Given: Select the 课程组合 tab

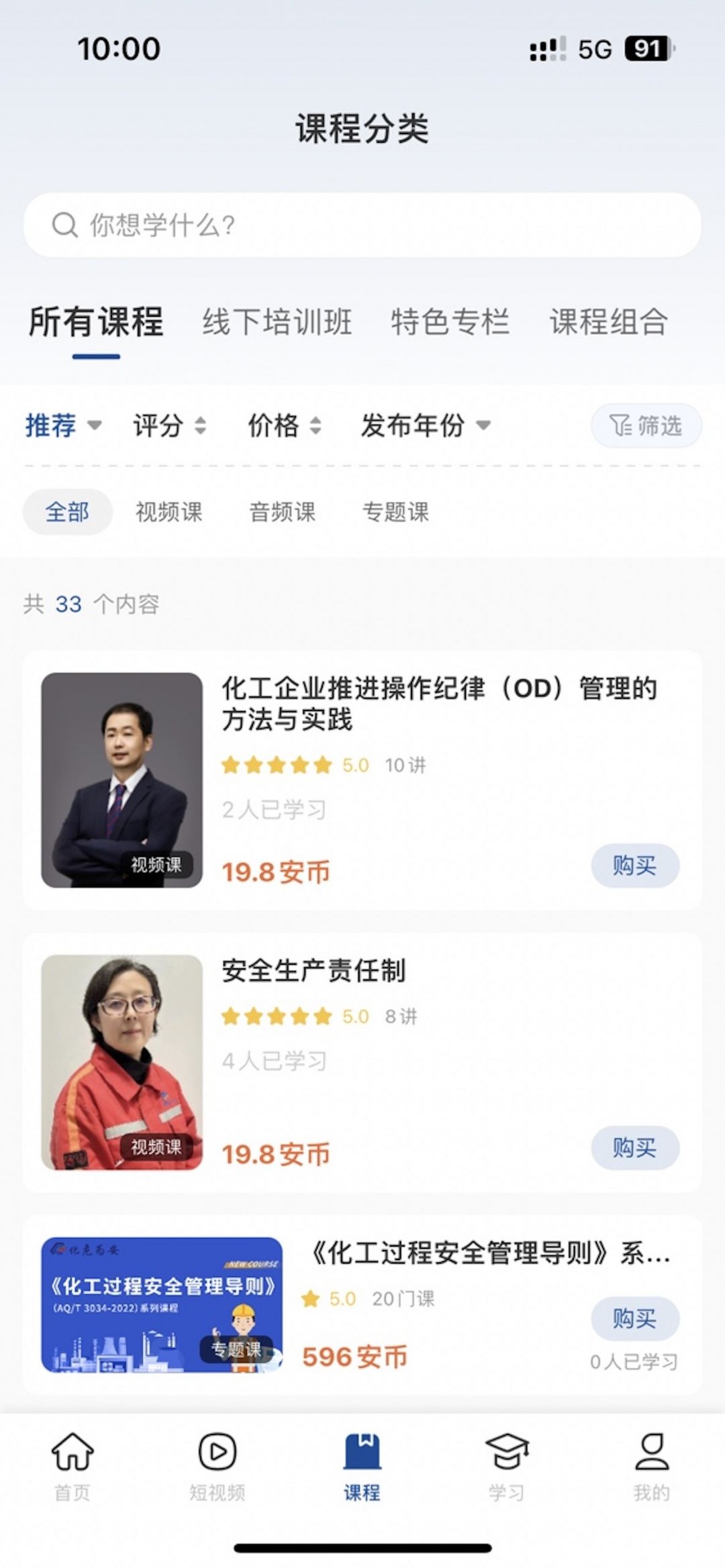Looking at the screenshot, I should (x=608, y=321).
